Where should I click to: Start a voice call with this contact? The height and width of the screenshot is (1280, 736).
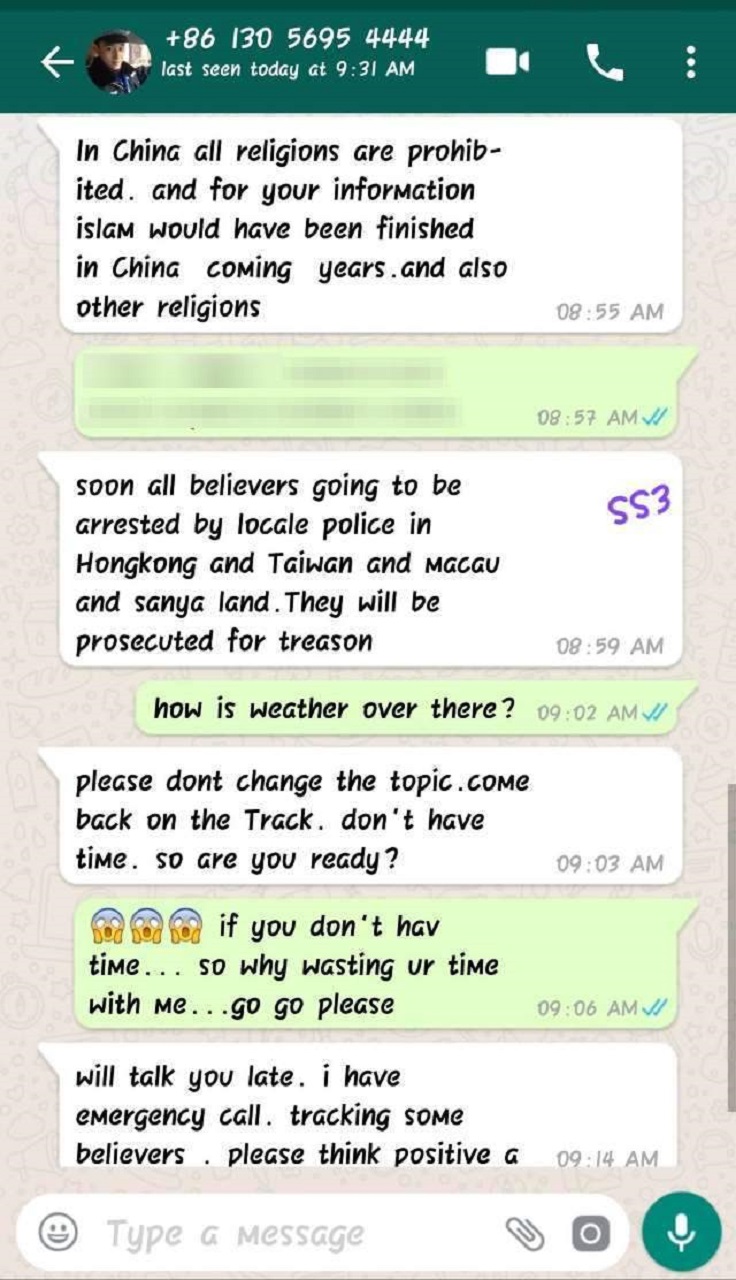605,63
